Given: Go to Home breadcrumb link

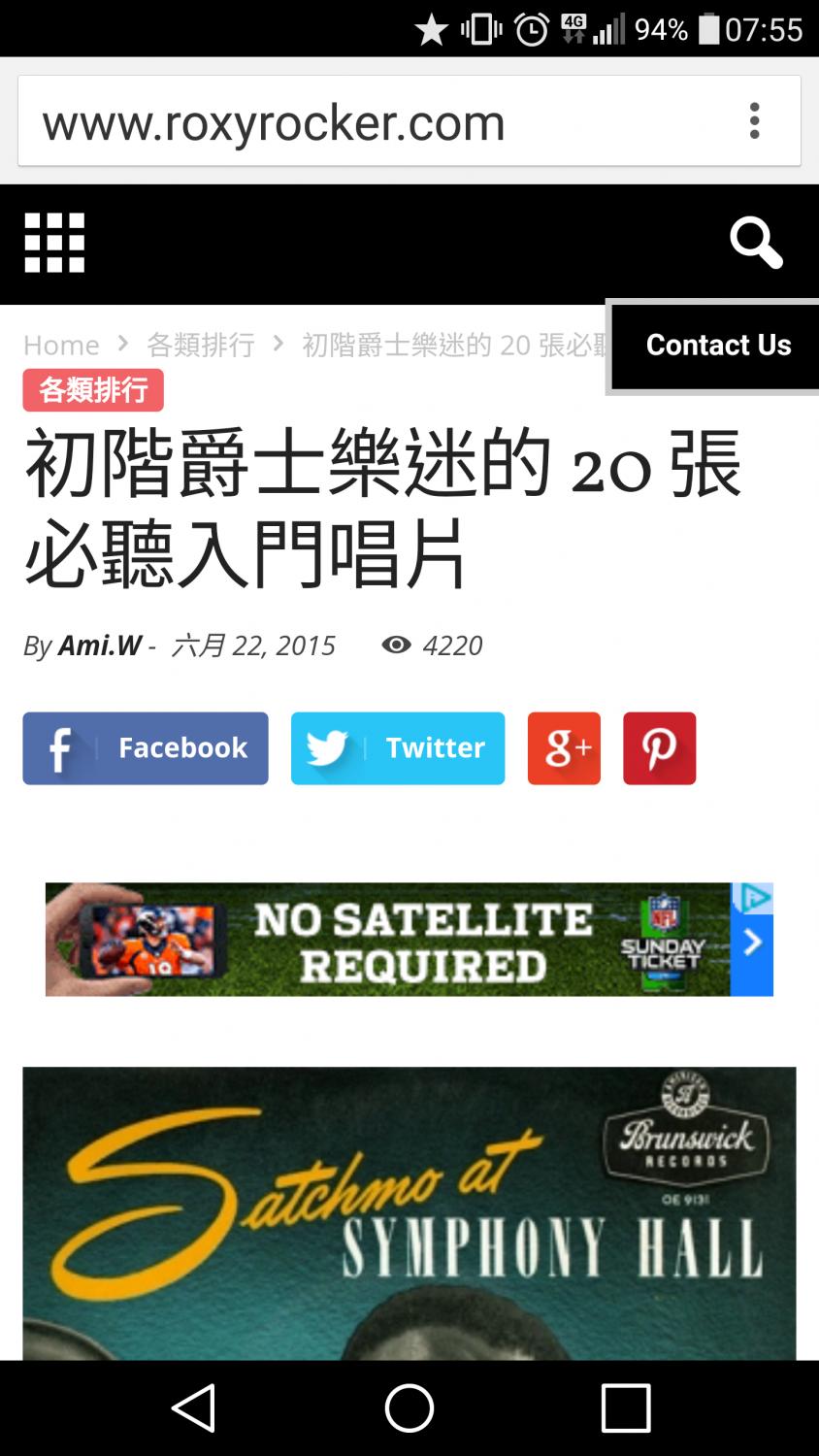Looking at the screenshot, I should 61,345.
